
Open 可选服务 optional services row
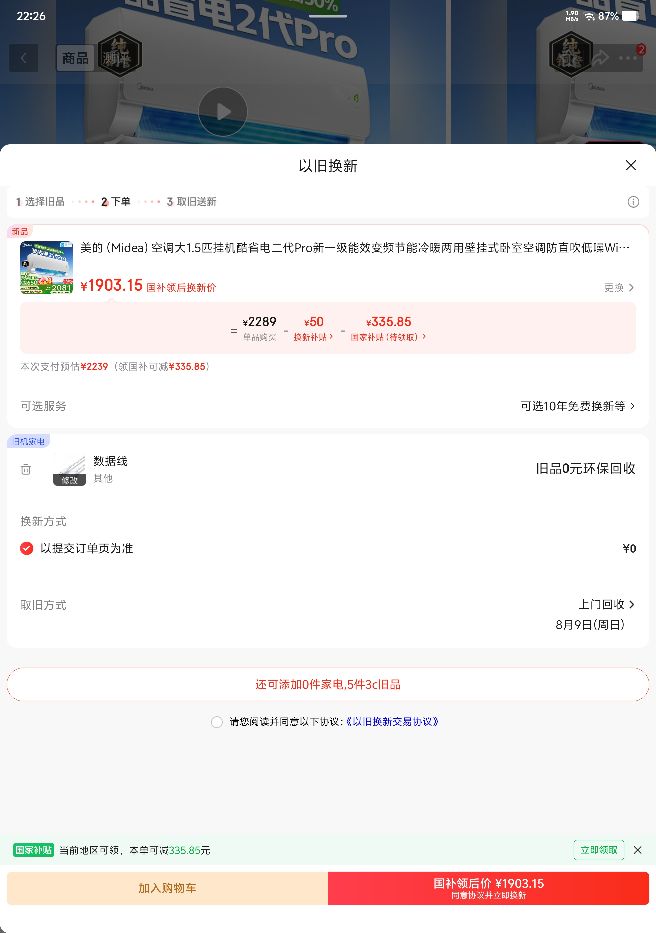[x=328, y=406]
